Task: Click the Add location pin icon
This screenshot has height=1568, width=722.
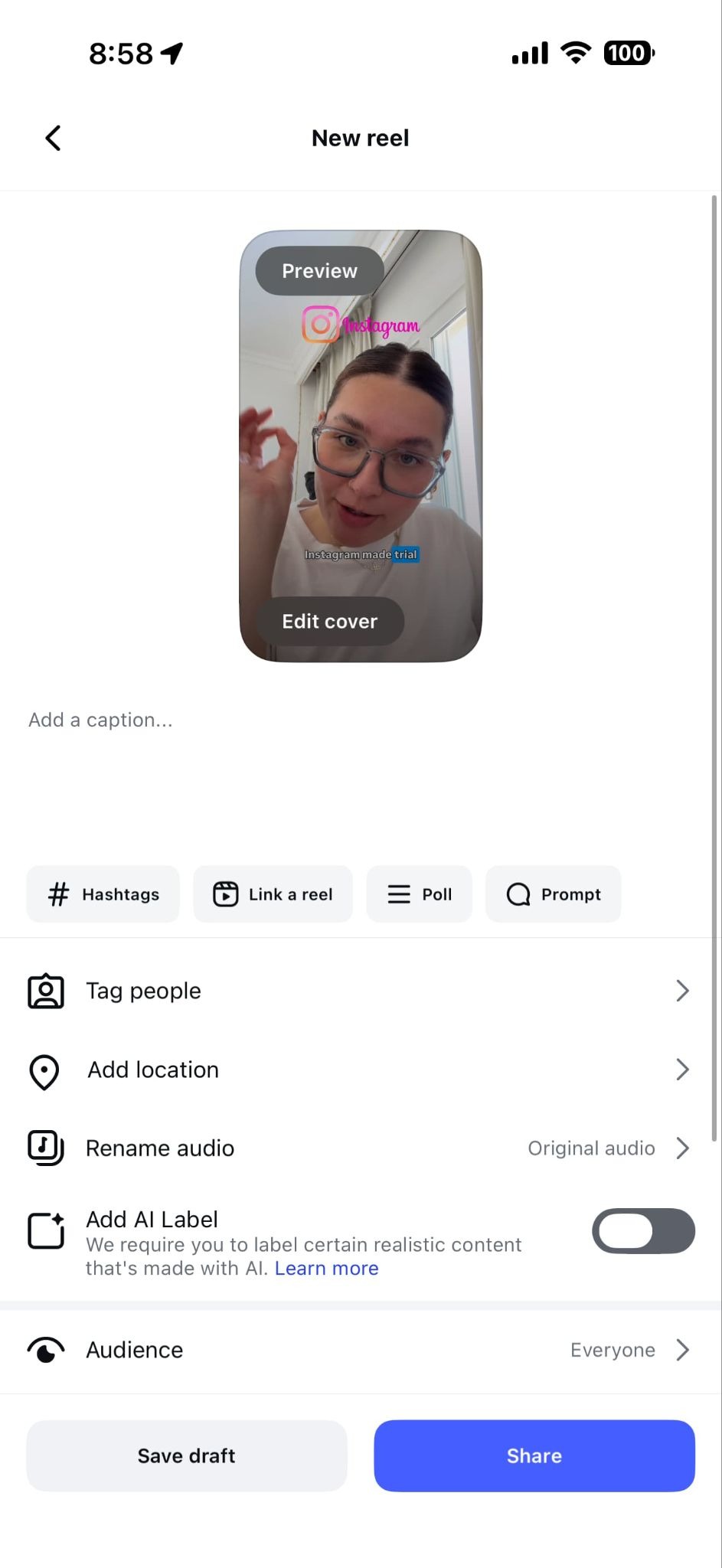Action: pos(45,1071)
